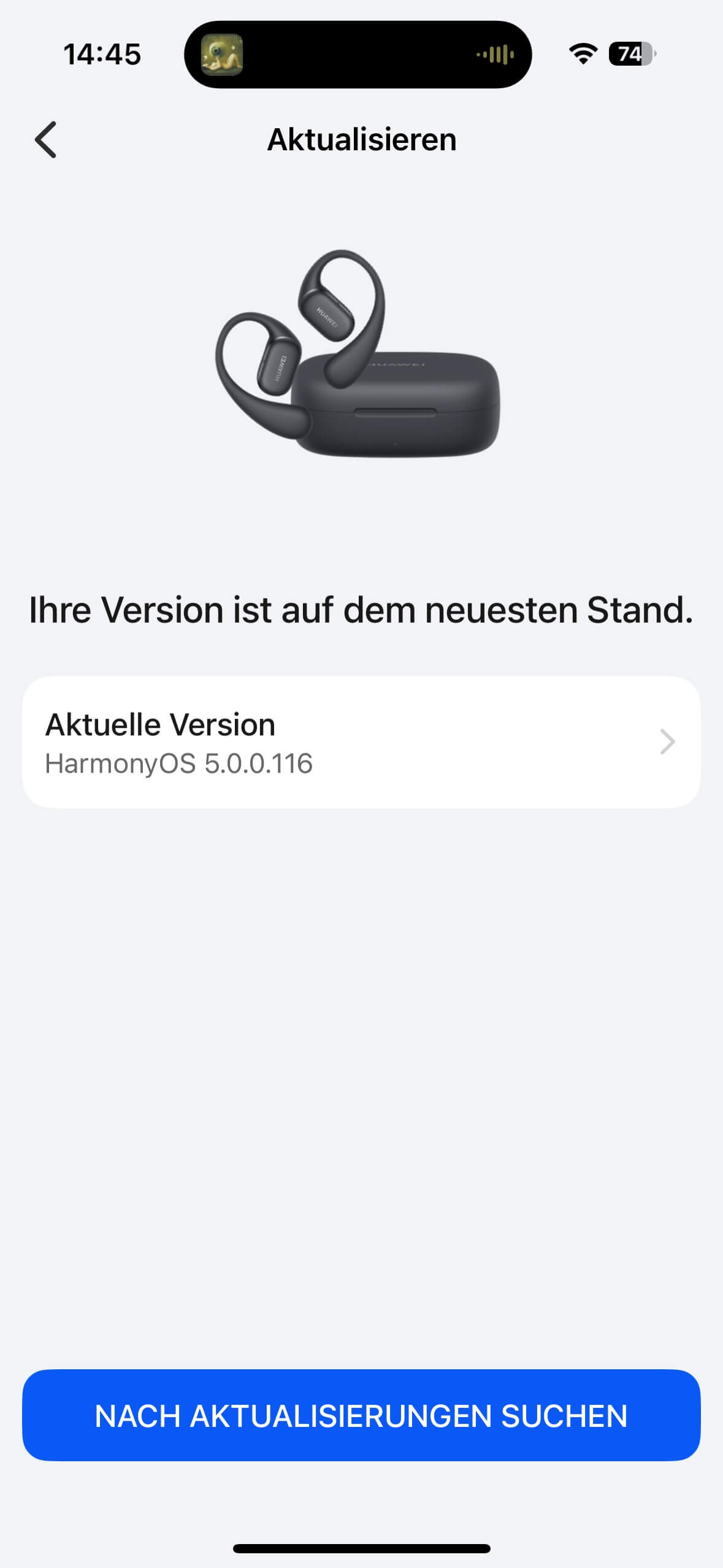Tap NACH AKTUALISIERUNGEN SUCHEN button
This screenshot has height=1568, width=723.
(361, 1416)
